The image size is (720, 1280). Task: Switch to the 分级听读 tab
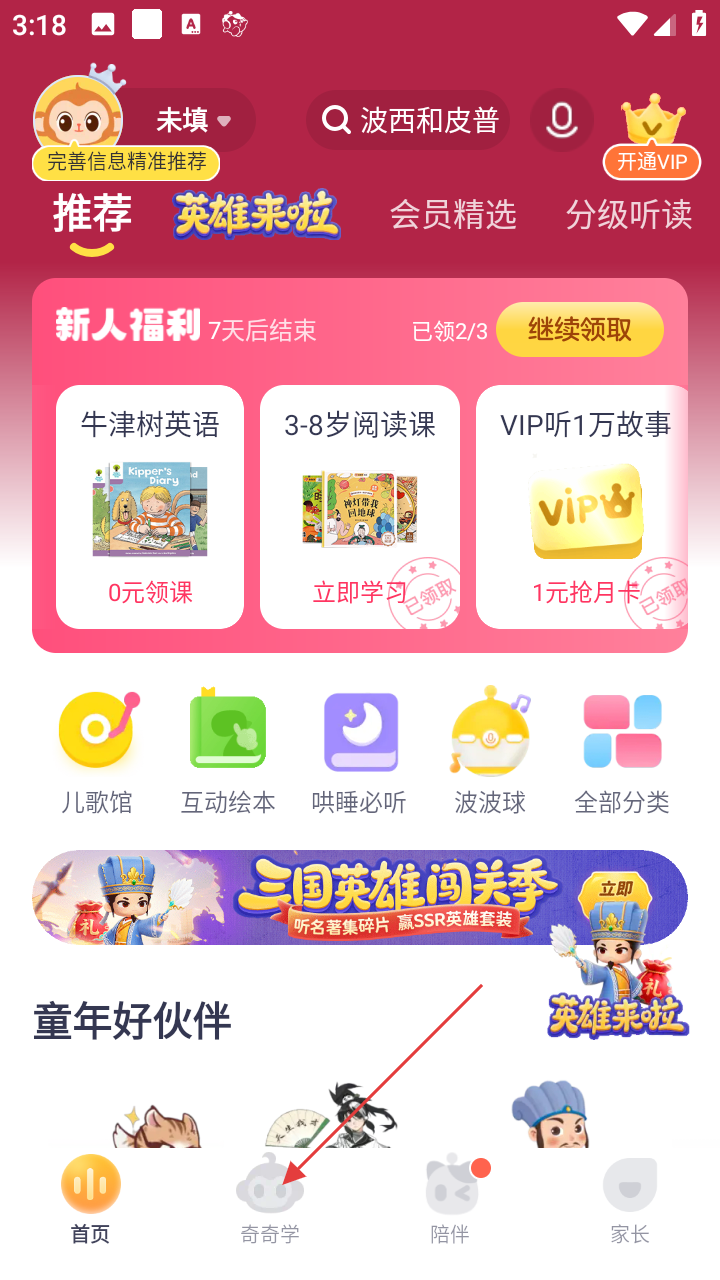[x=628, y=214]
